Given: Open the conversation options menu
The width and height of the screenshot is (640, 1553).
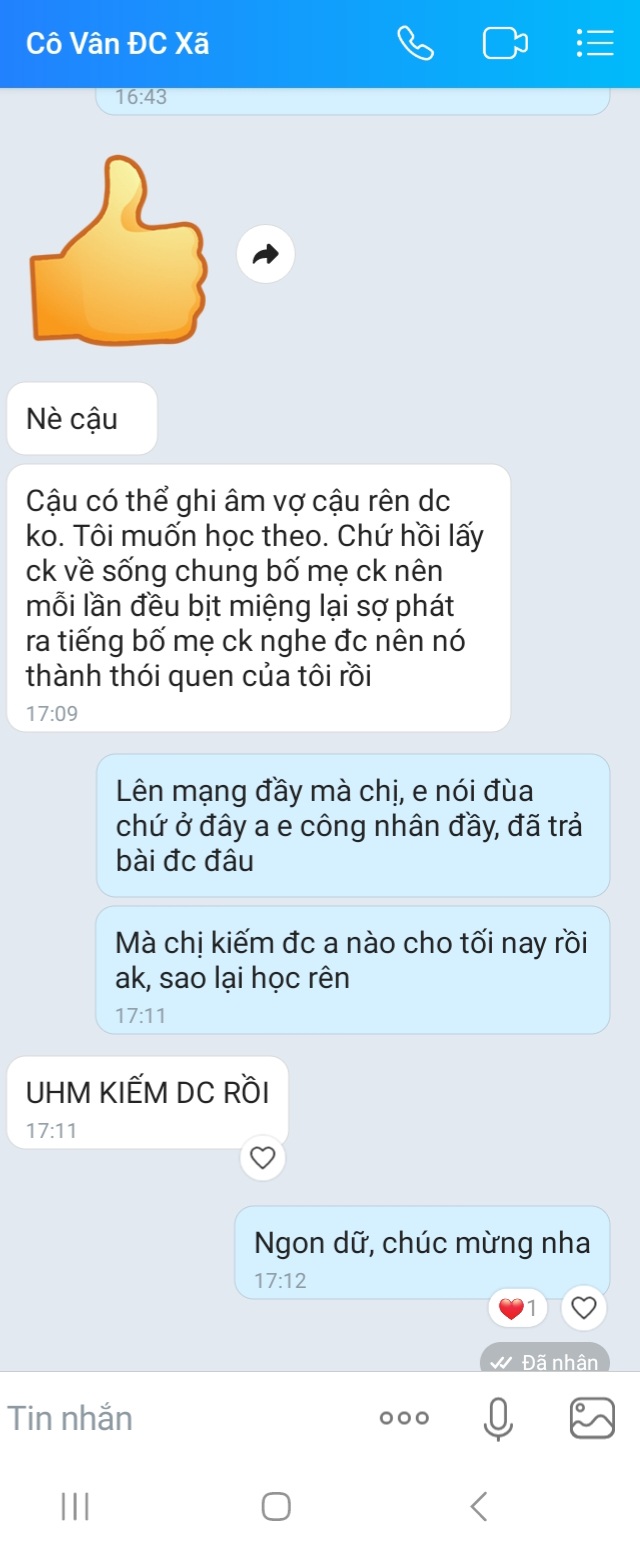Looking at the screenshot, I should click(x=594, y=44).
